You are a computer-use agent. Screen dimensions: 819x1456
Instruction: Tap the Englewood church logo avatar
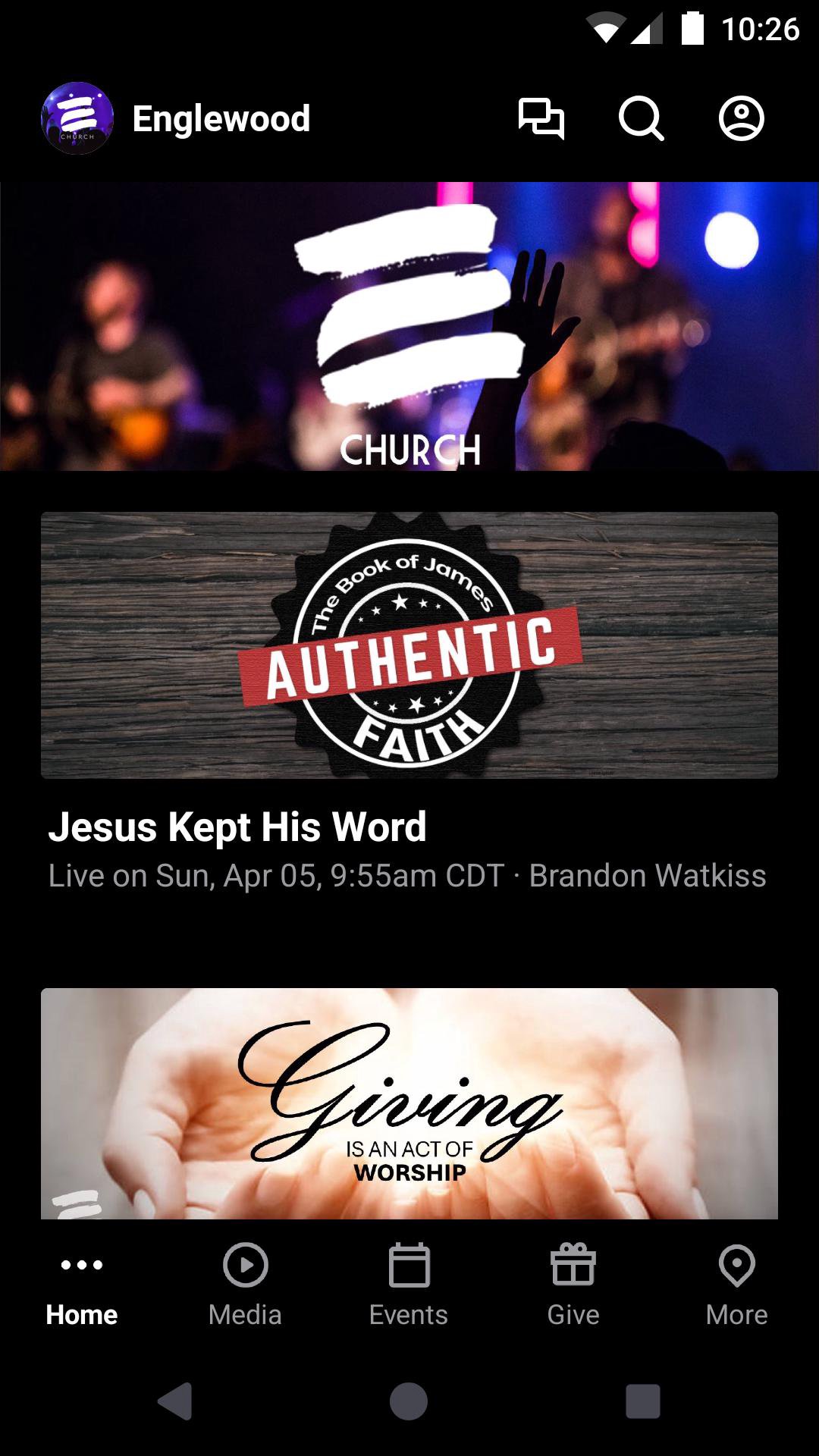77,119
